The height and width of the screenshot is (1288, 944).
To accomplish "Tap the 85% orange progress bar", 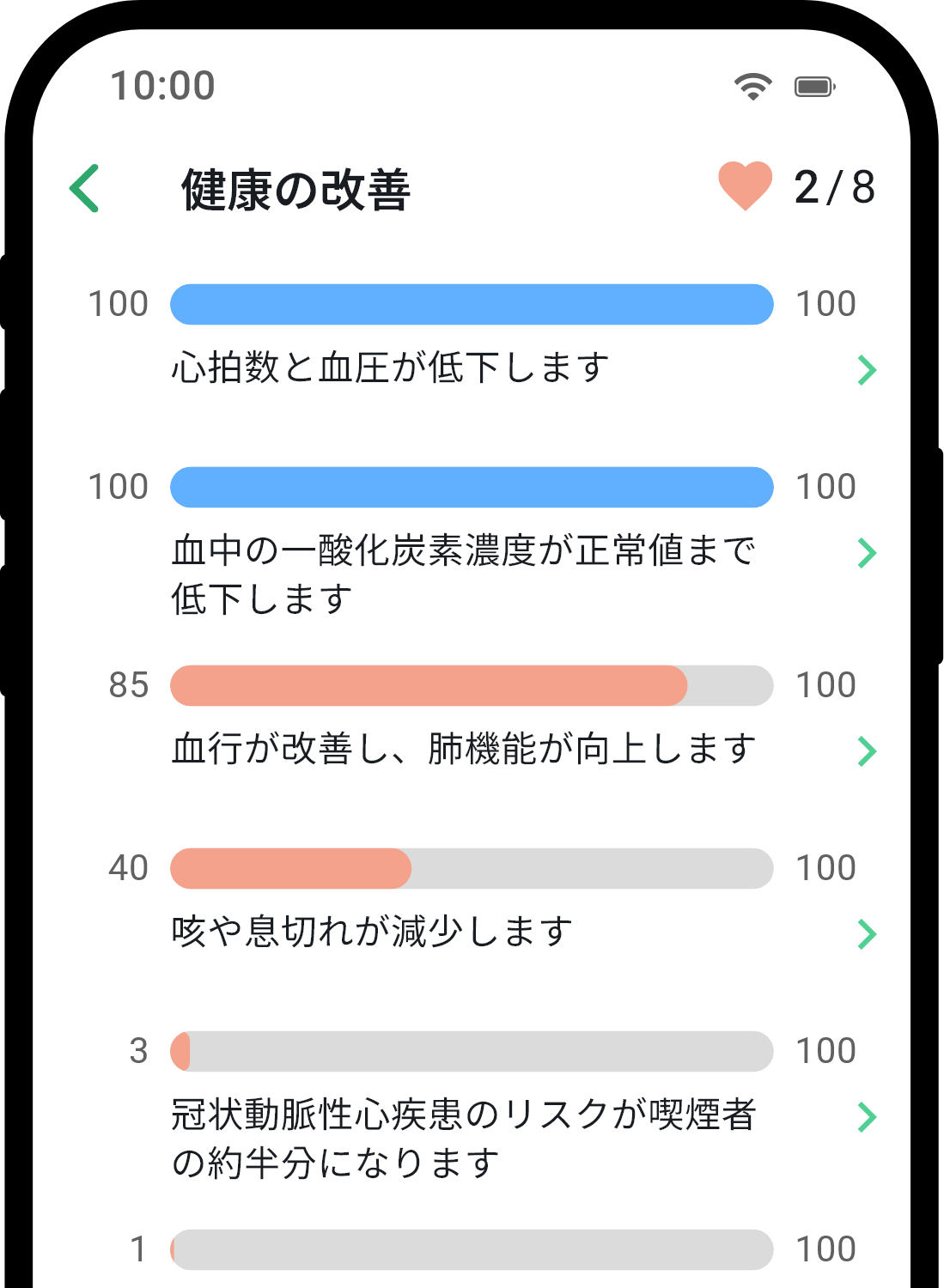I will (429, 685).
